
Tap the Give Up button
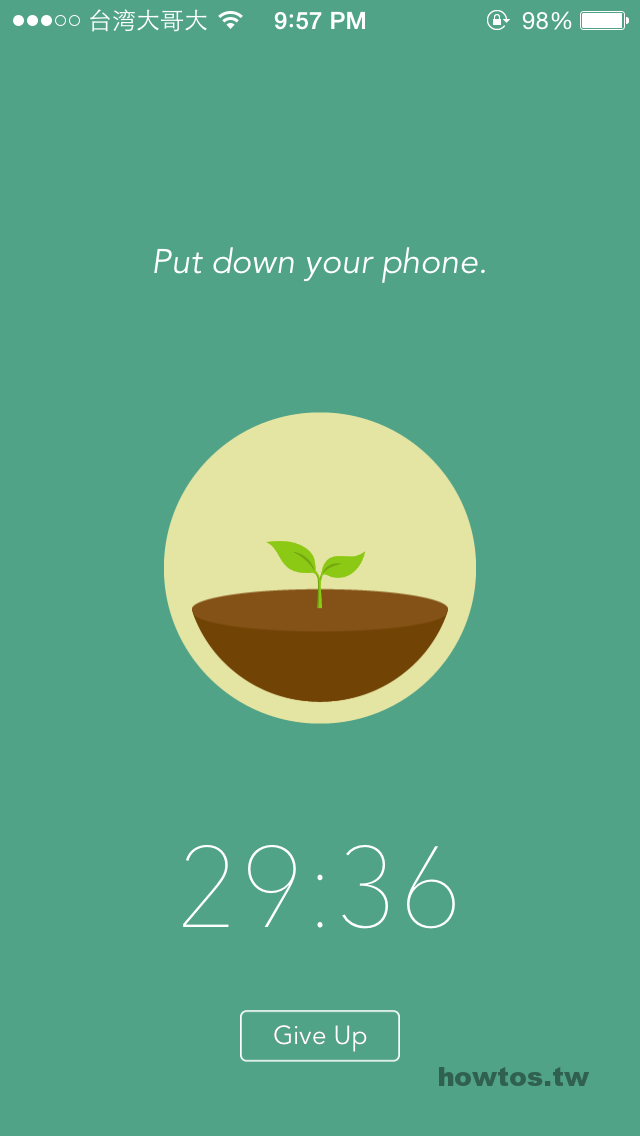[x=320, y=1035]
